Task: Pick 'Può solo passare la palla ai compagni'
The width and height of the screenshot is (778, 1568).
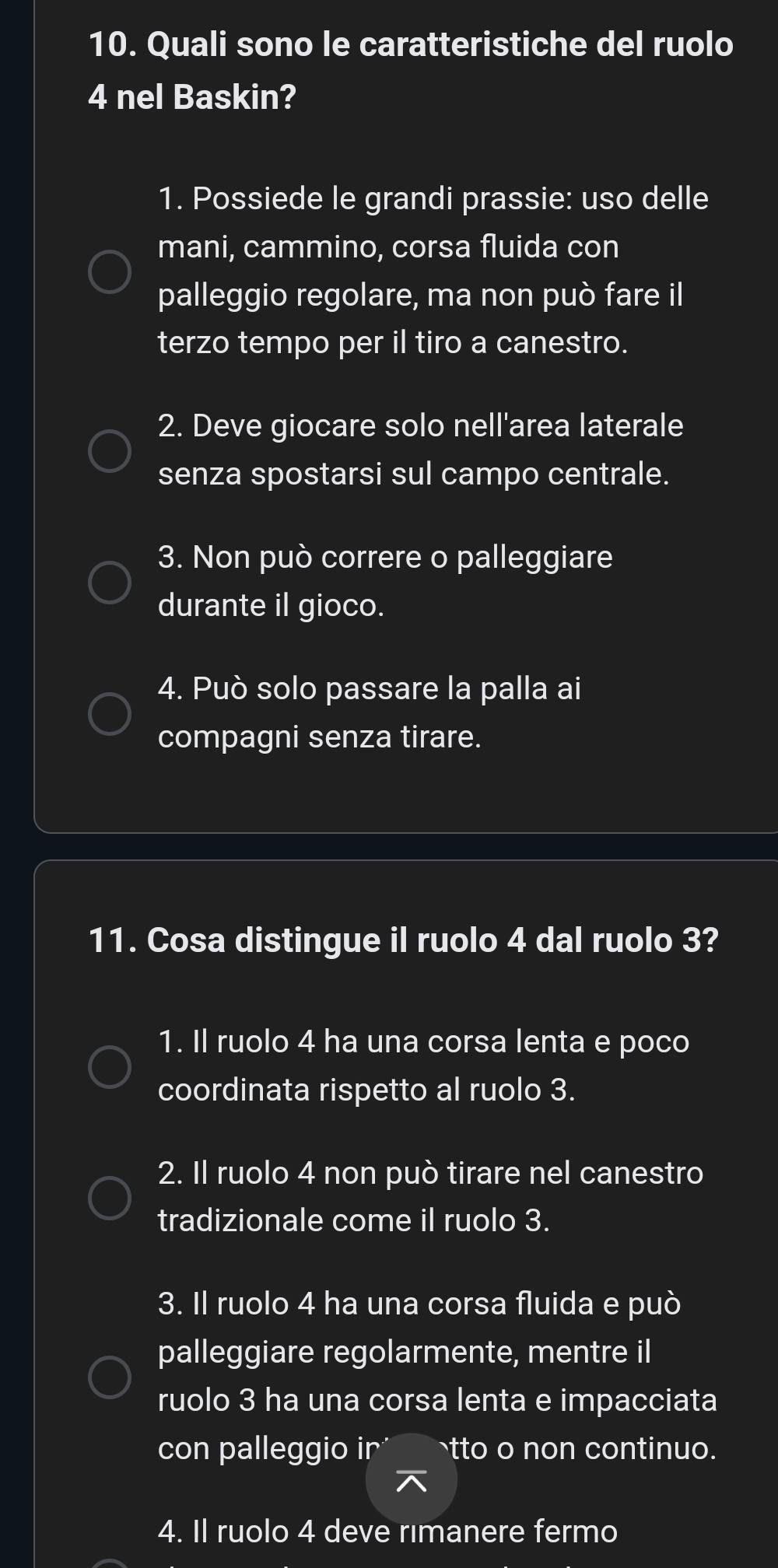Action: 109,713
